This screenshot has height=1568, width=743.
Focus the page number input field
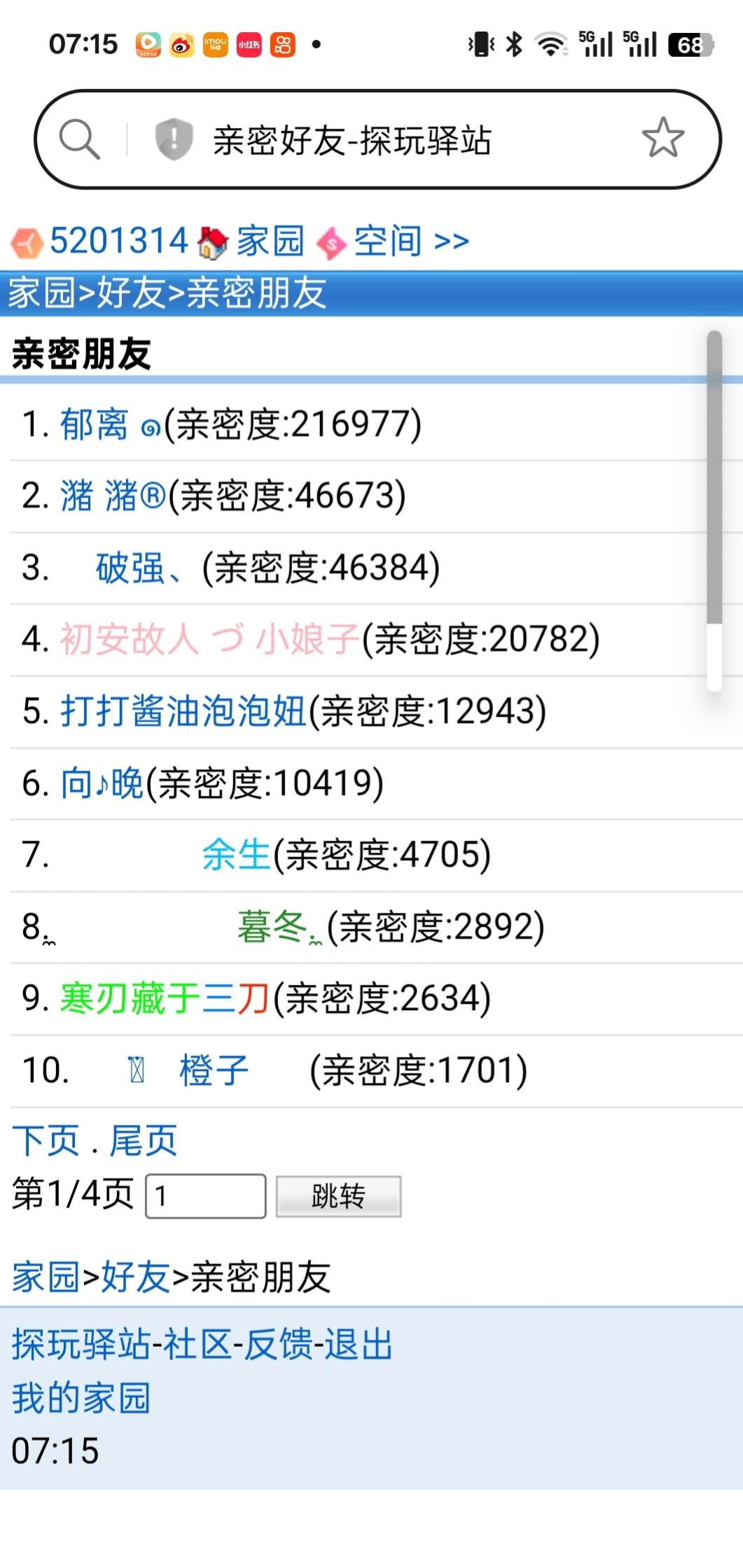(x=205, y=1196)
